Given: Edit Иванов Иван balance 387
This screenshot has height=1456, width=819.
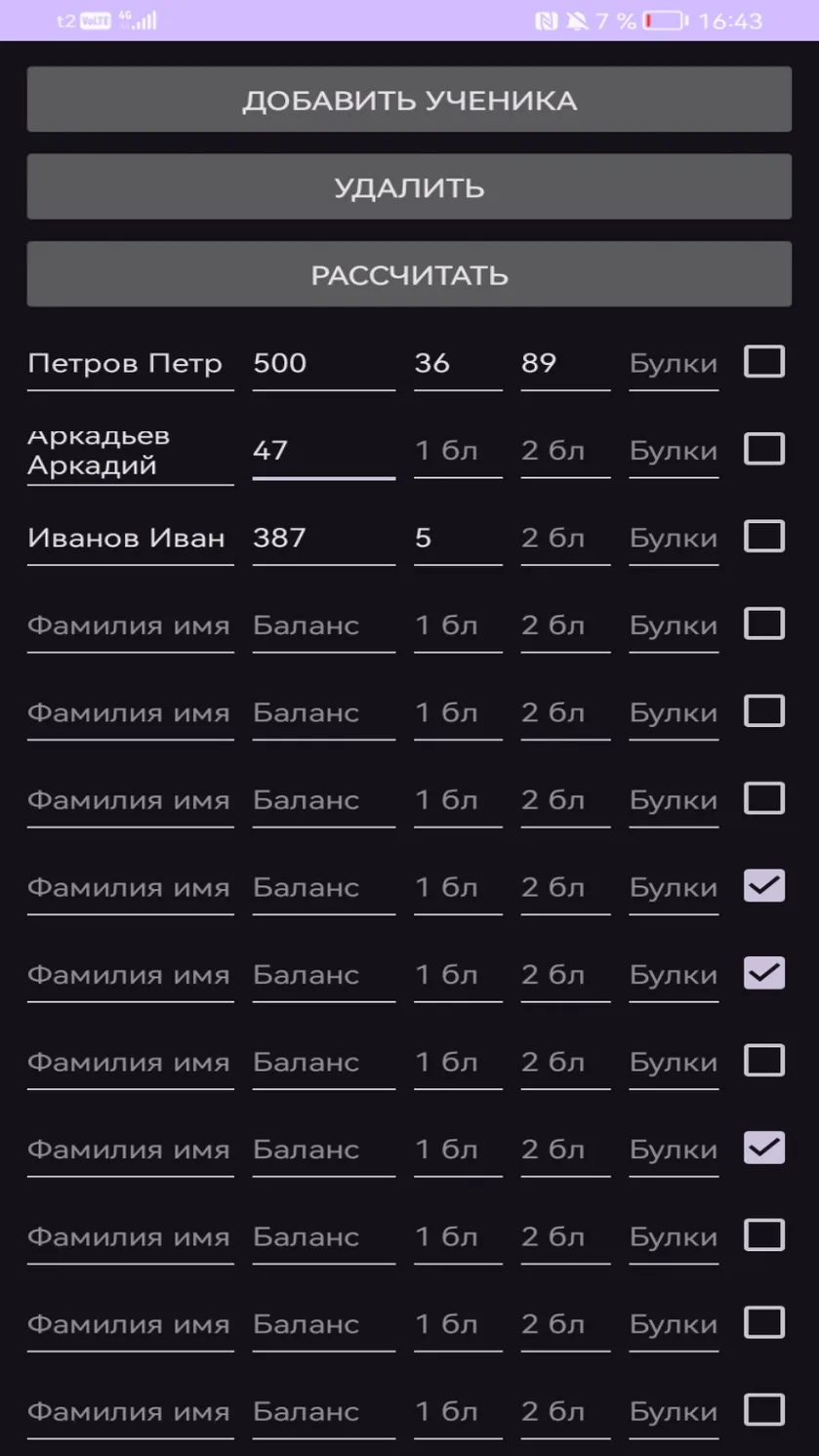Looking at the screenshot, I should click(x=324, y=539).
